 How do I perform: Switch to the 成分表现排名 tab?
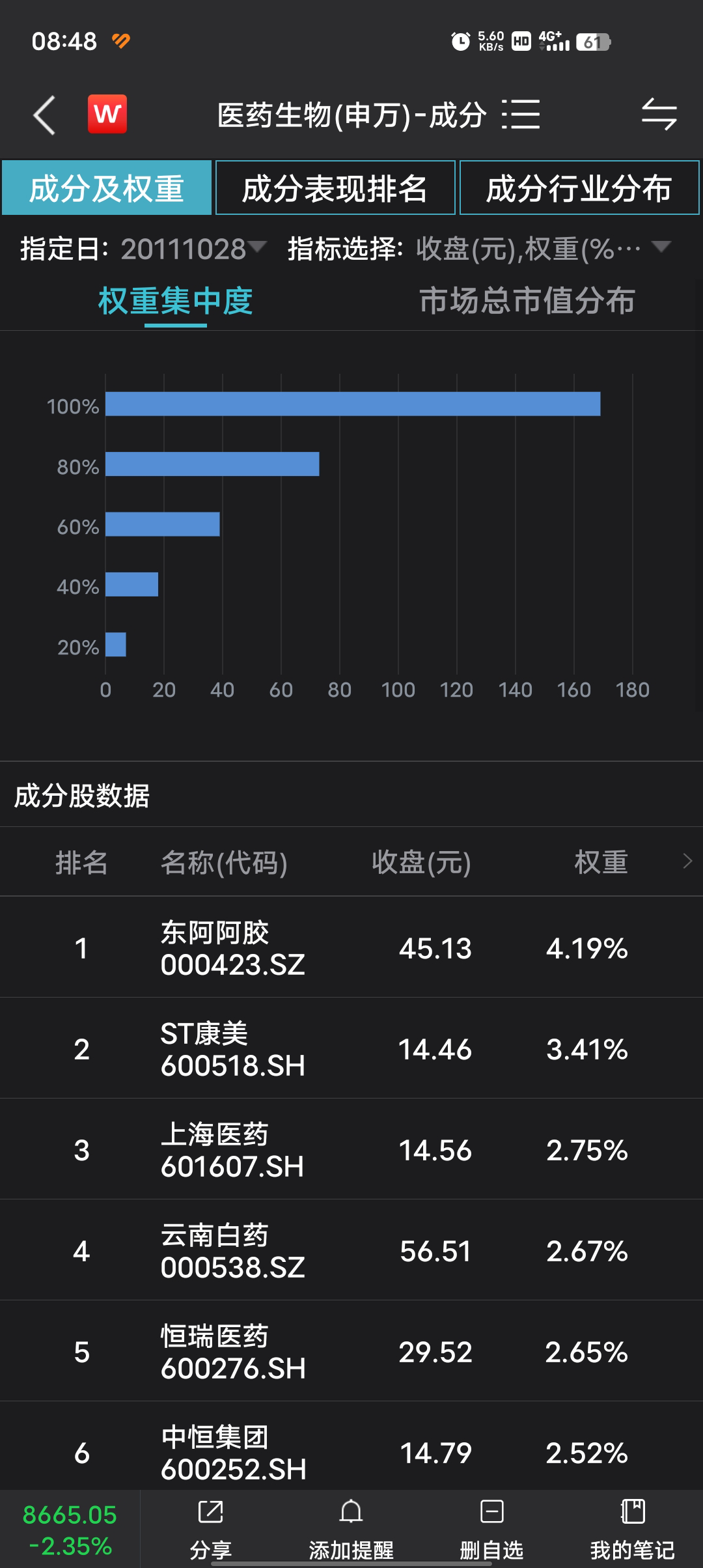click(335, 188)
